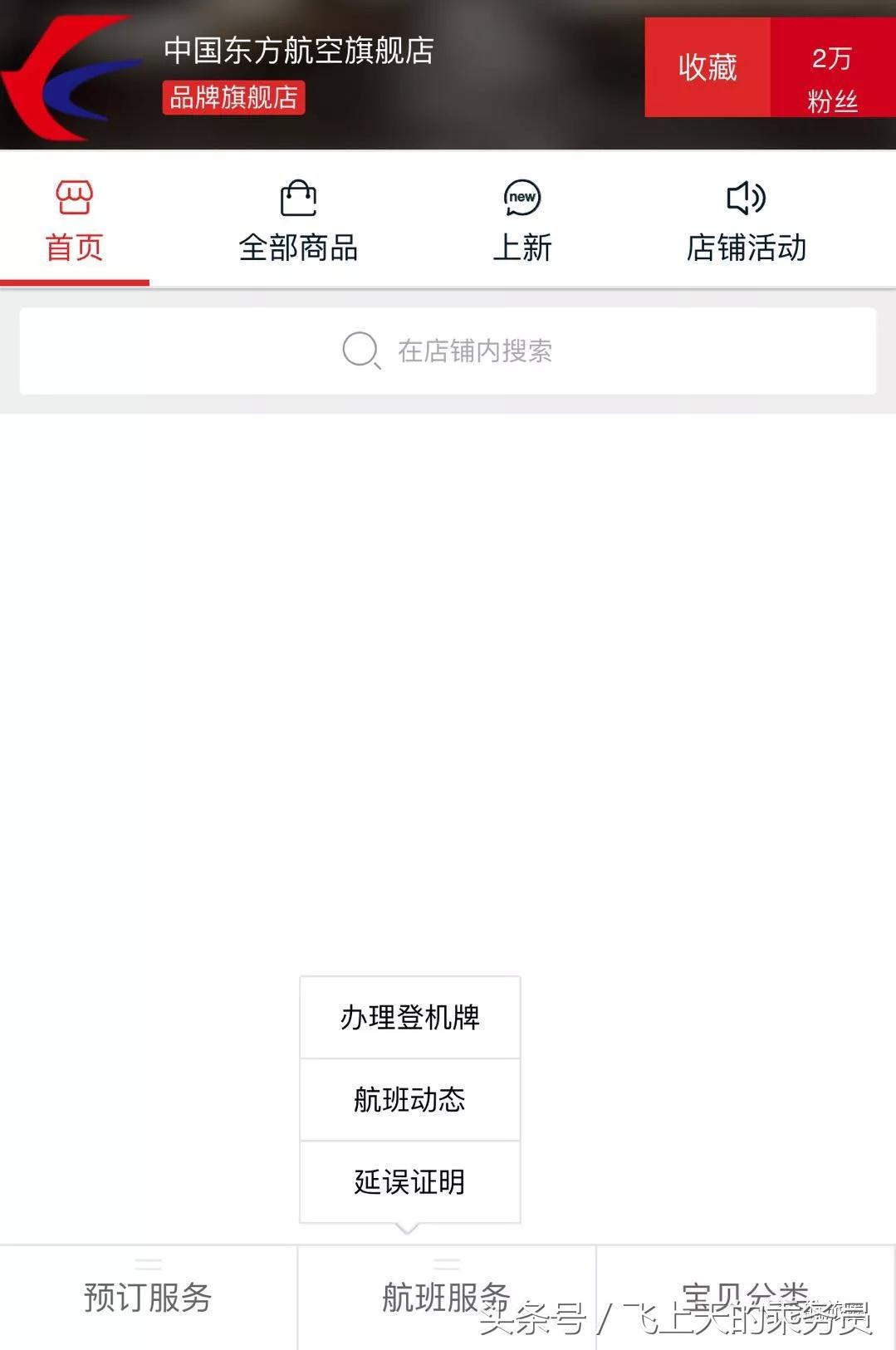The height and width of the screenshot is (1350, 896).
Task: Choose 延误证明 in the flight services menu
Action: pos(409,1181)
